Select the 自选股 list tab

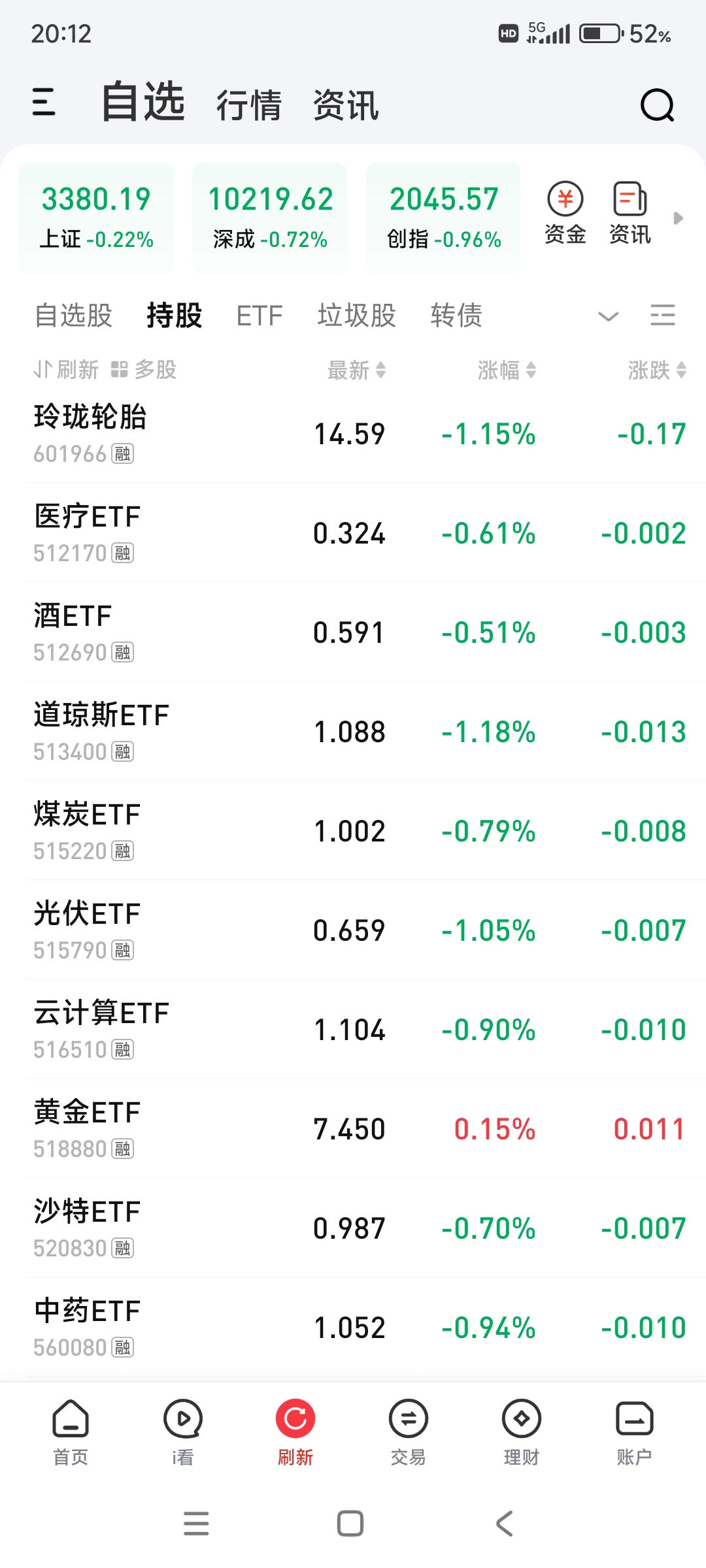[74, 316]
